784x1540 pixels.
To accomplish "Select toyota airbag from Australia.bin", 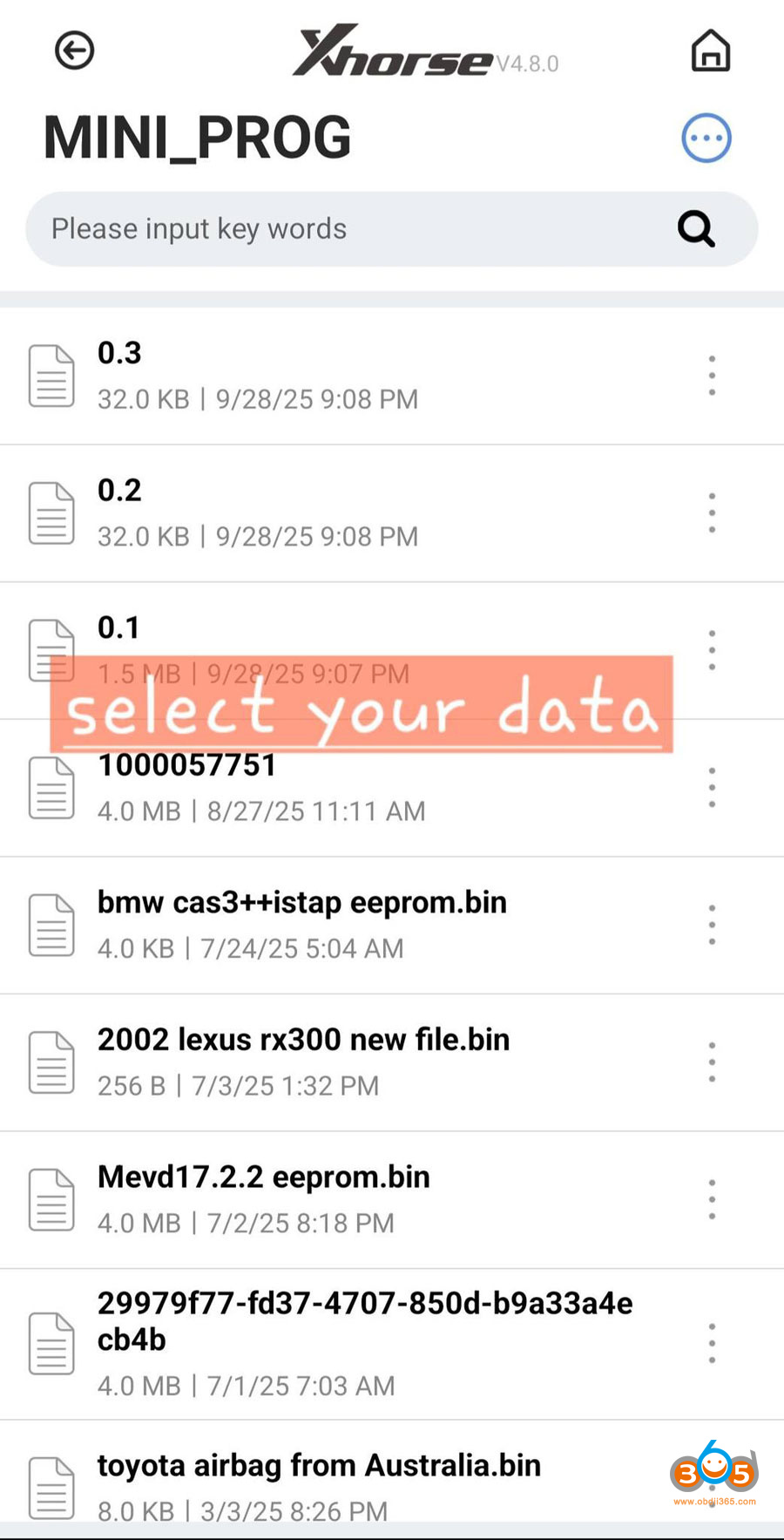I will click(348, 1485).
